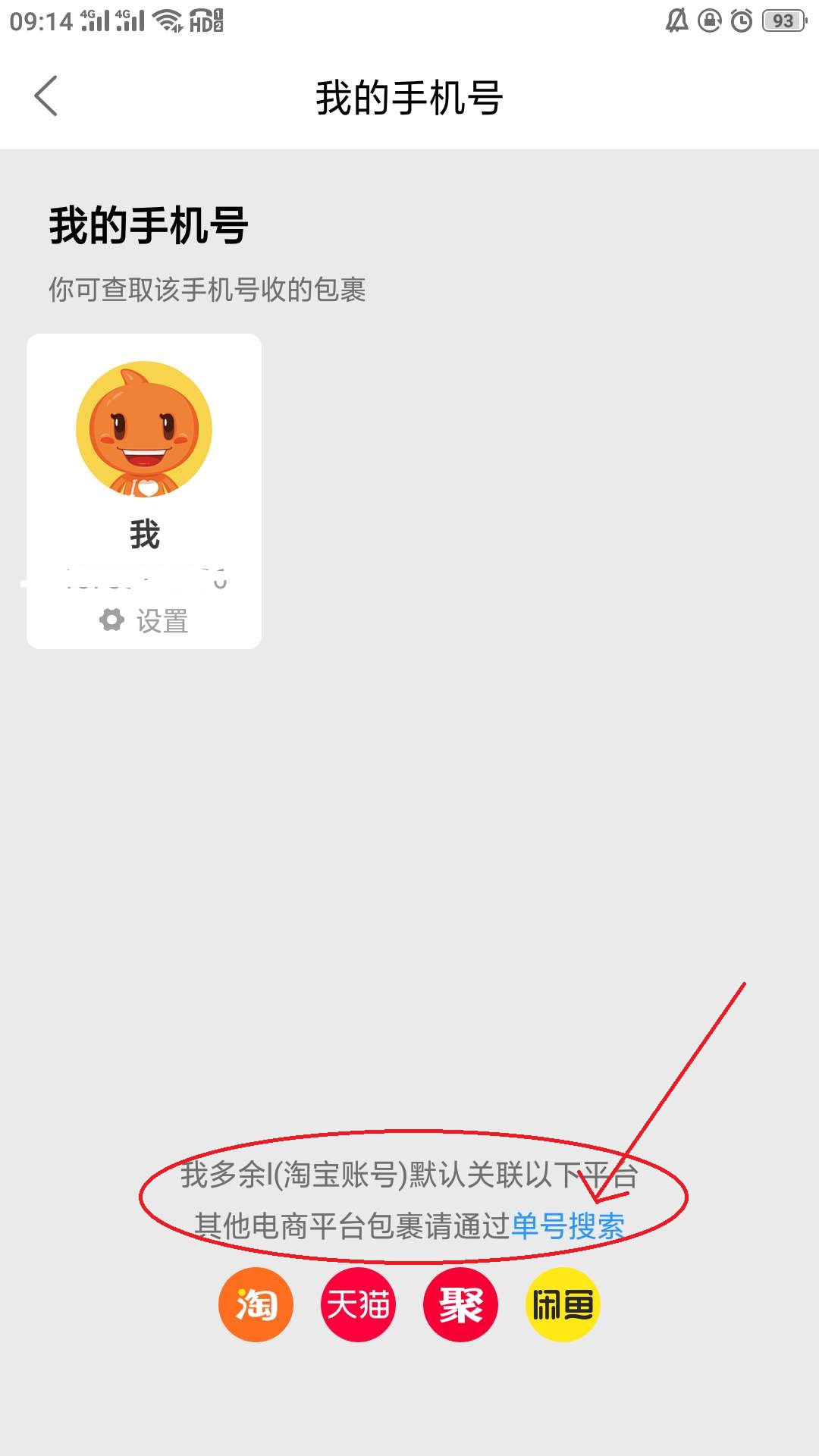Open 设置 on the 我 card
This screenshot has width=819, height=1456.
click(x=145, y=620)
